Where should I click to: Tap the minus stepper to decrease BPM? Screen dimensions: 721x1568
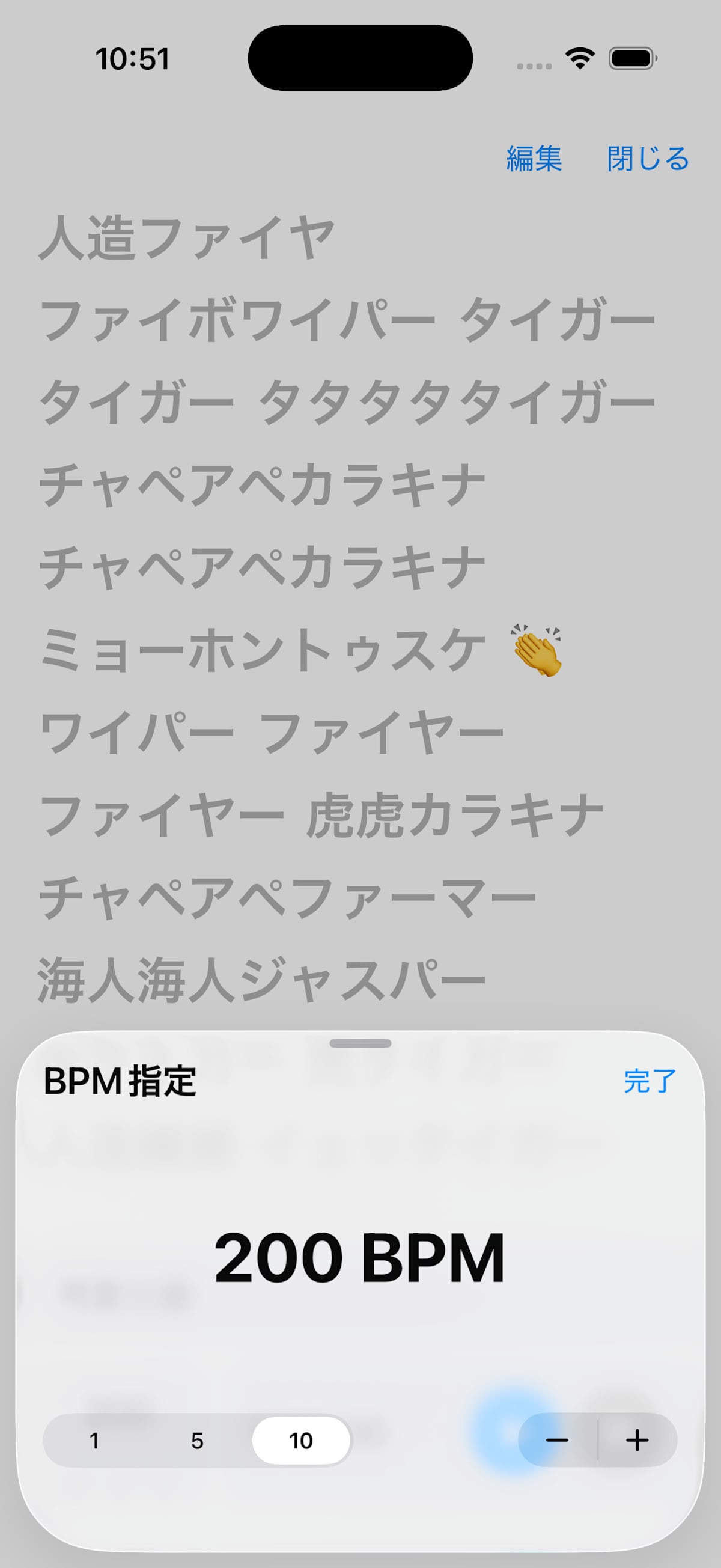558,1440
